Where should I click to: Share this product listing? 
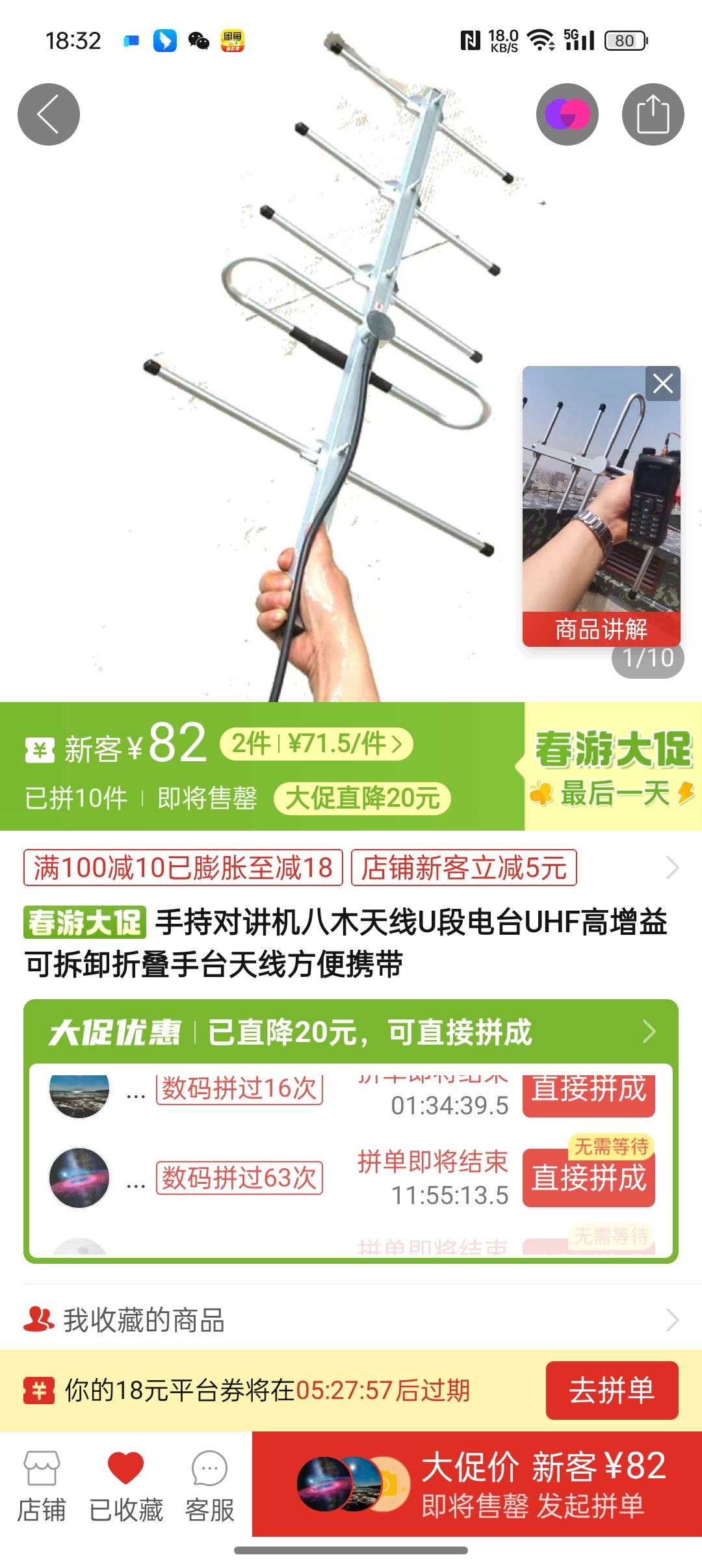point(653,114)
